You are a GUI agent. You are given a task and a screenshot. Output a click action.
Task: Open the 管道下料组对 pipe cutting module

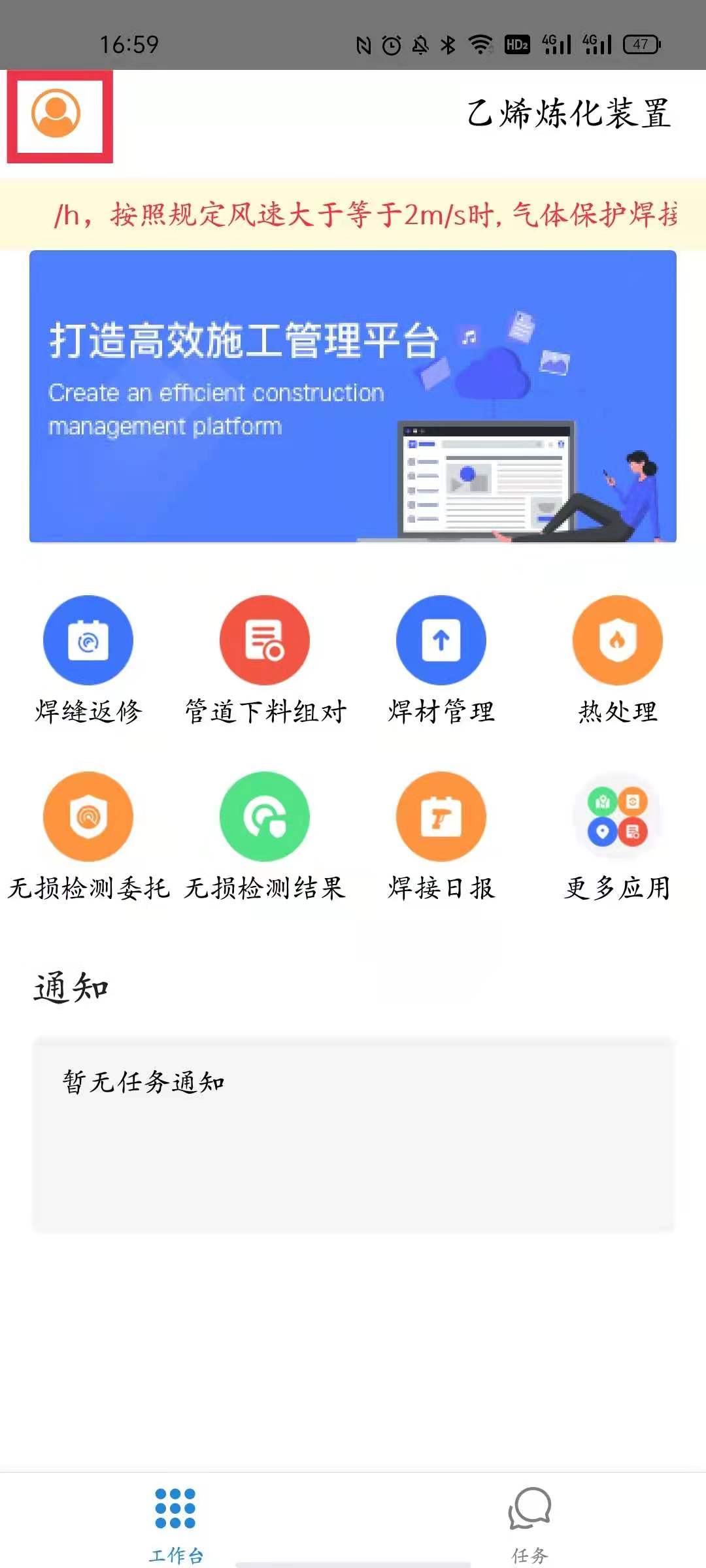click(x=265, y=640)
